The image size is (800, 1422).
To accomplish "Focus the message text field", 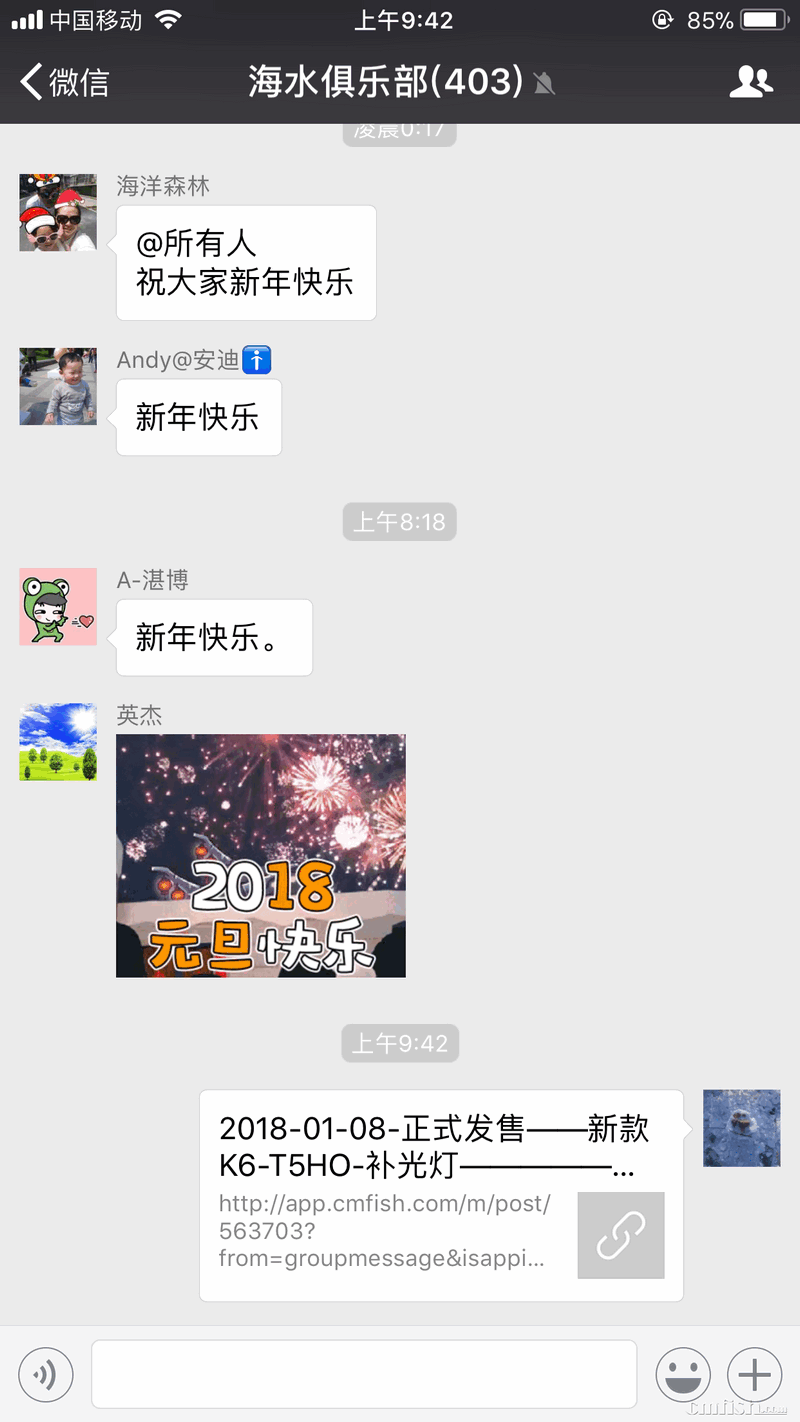I will point(364,1375).
